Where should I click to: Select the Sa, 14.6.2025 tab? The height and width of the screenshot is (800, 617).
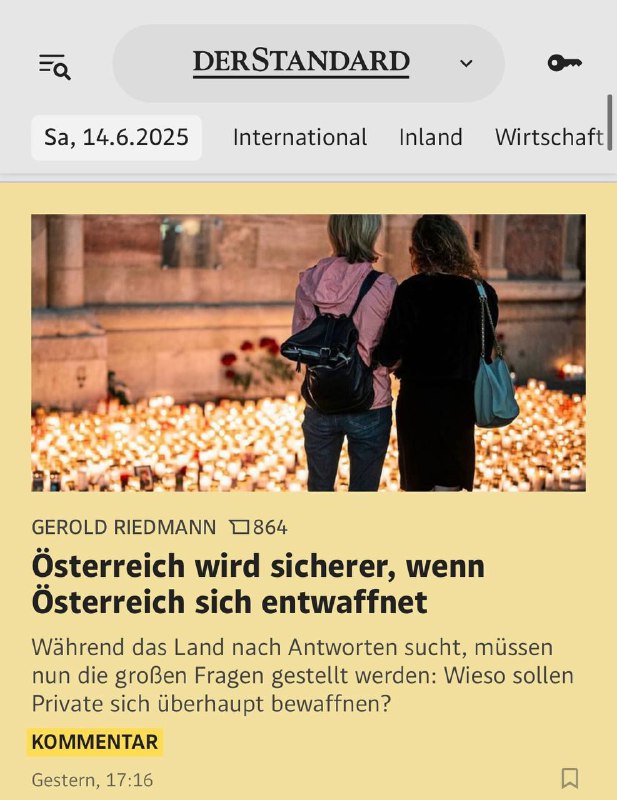[x=116, y=138]
